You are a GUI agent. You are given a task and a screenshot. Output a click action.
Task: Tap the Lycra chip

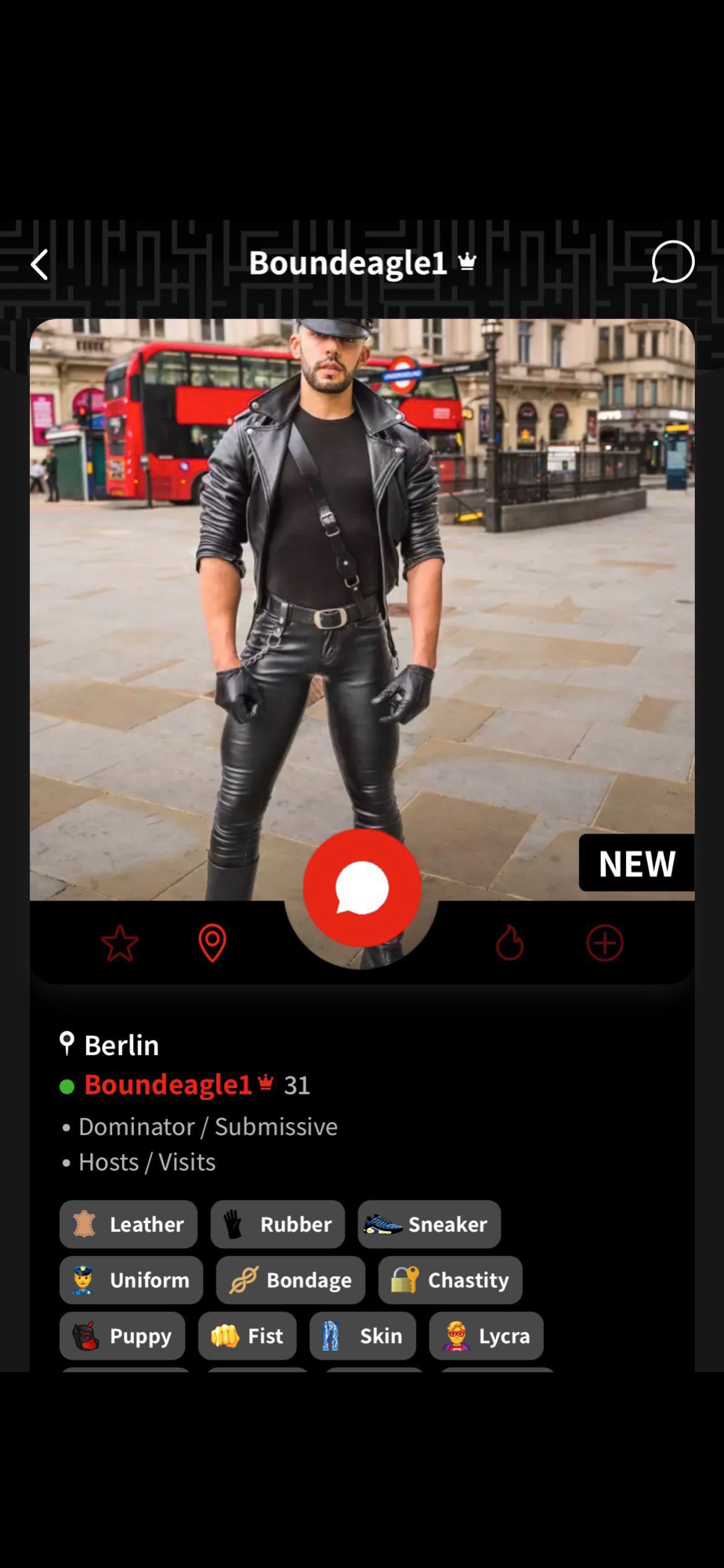coord(486,1336)
